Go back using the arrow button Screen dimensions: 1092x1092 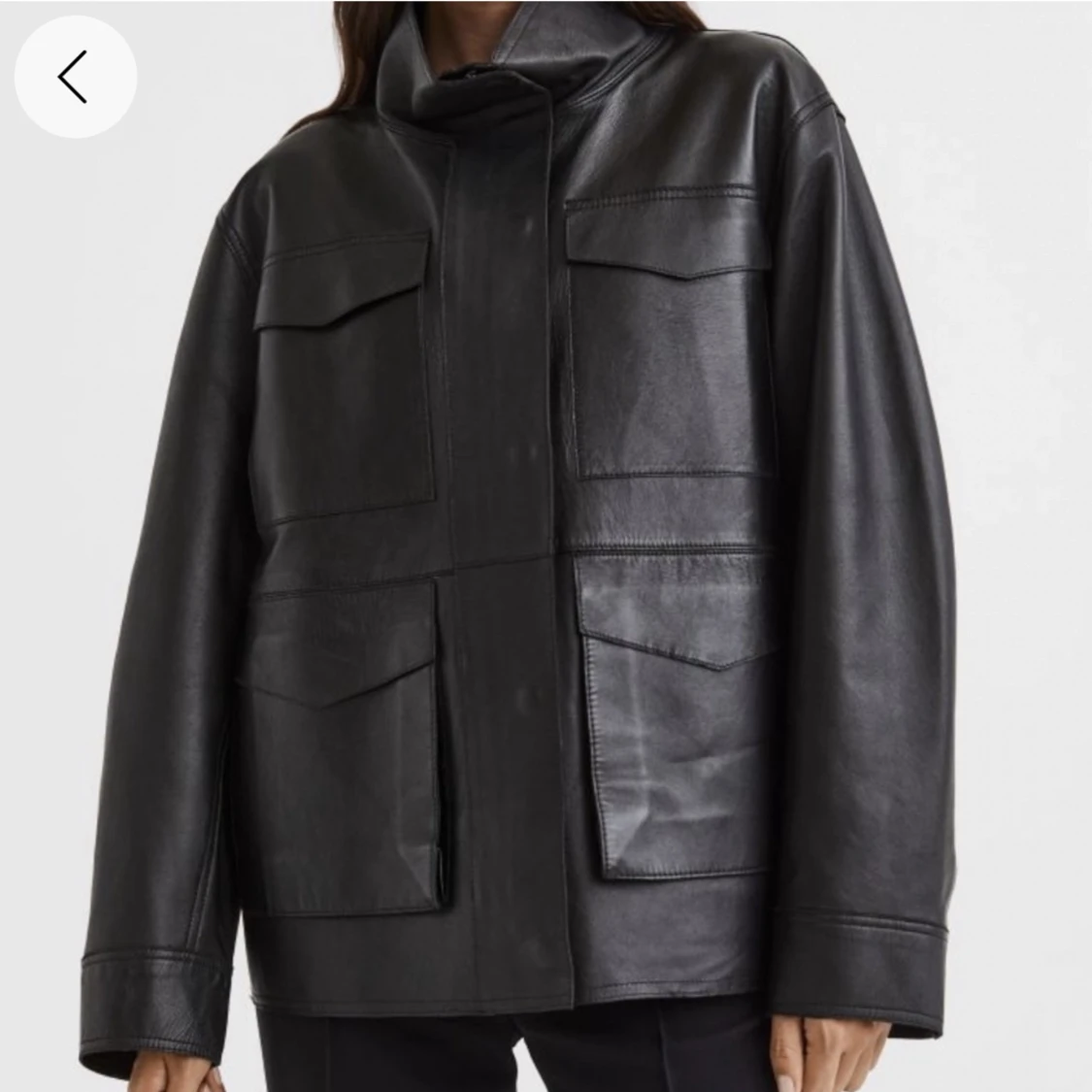click(x=75, y=77)
